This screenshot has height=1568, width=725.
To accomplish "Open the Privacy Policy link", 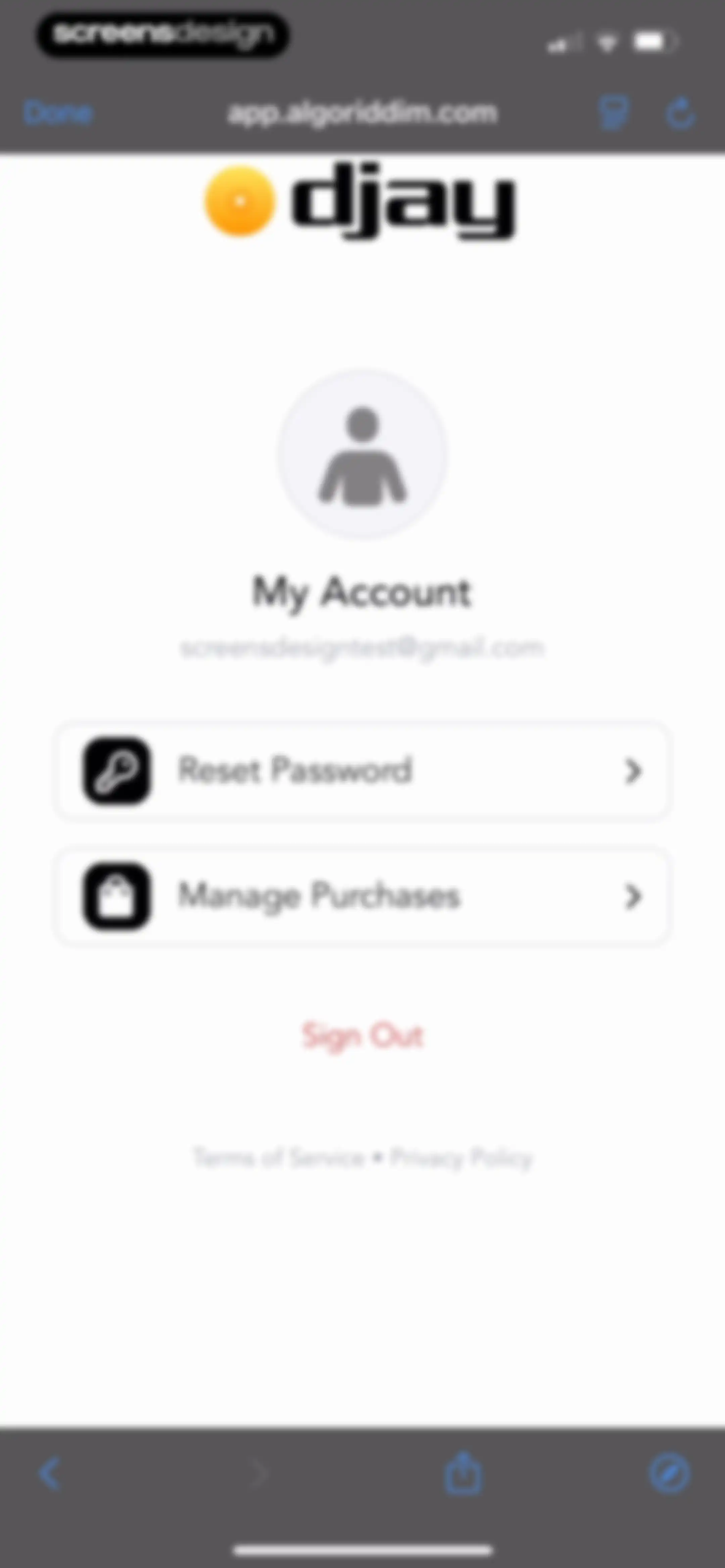I will [461, 1156].
